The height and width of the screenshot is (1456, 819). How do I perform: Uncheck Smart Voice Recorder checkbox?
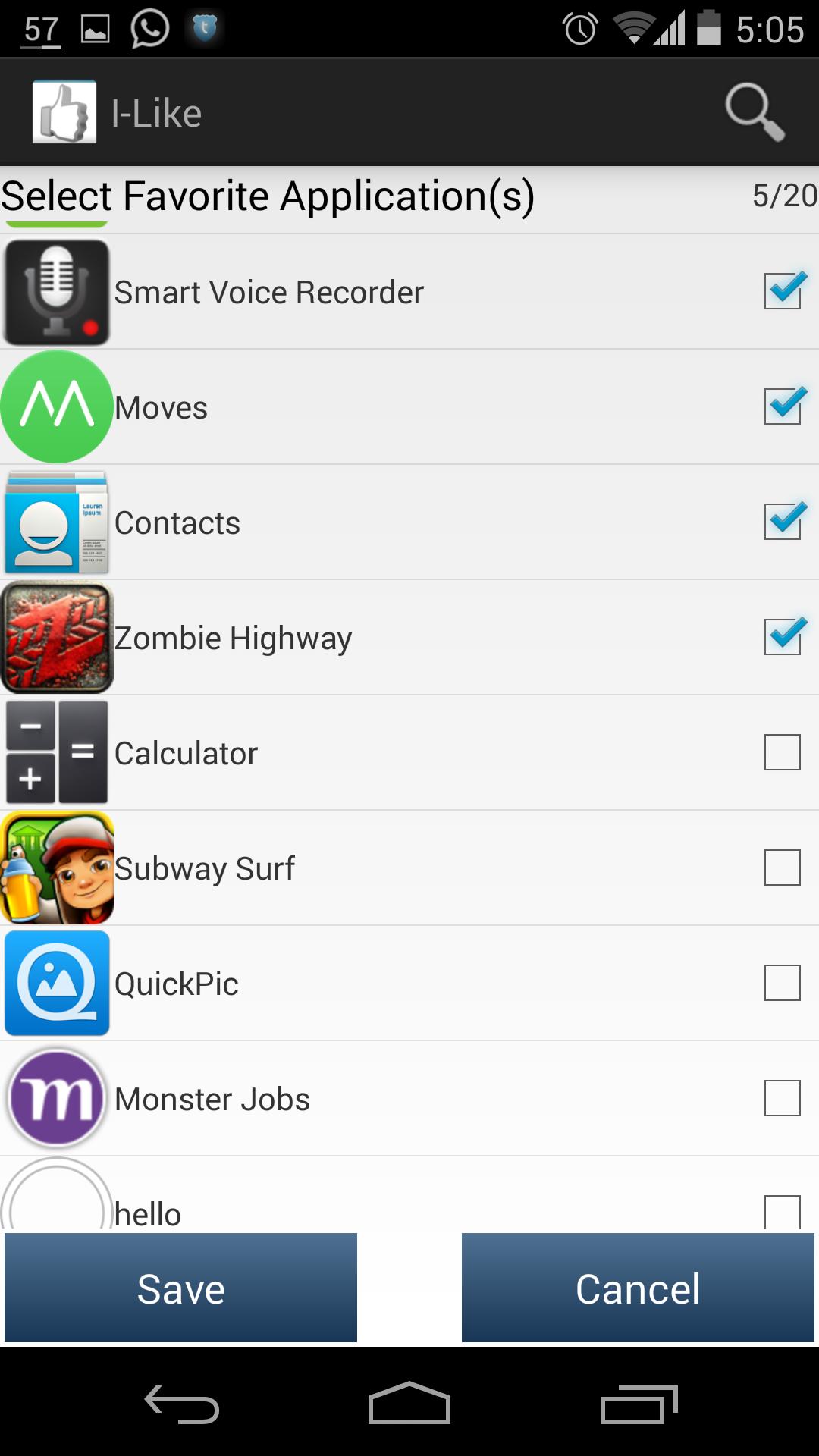click(783, 291)
